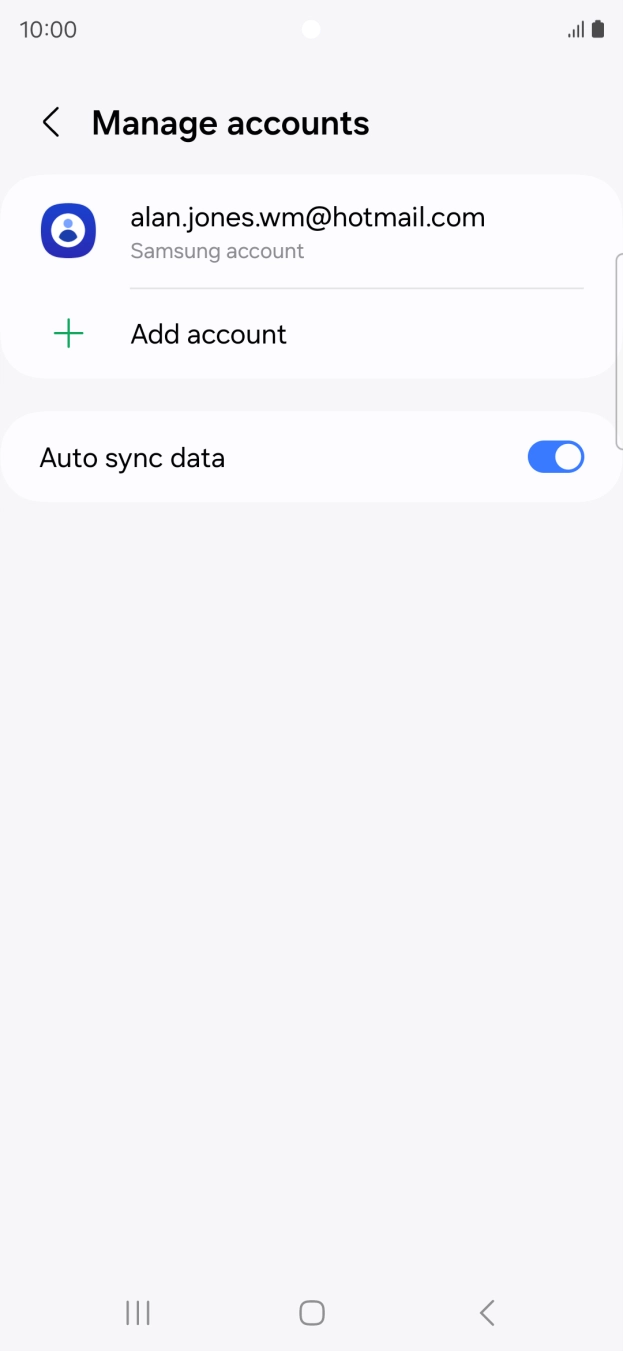Go back from Manage accounts

point(51,123)
